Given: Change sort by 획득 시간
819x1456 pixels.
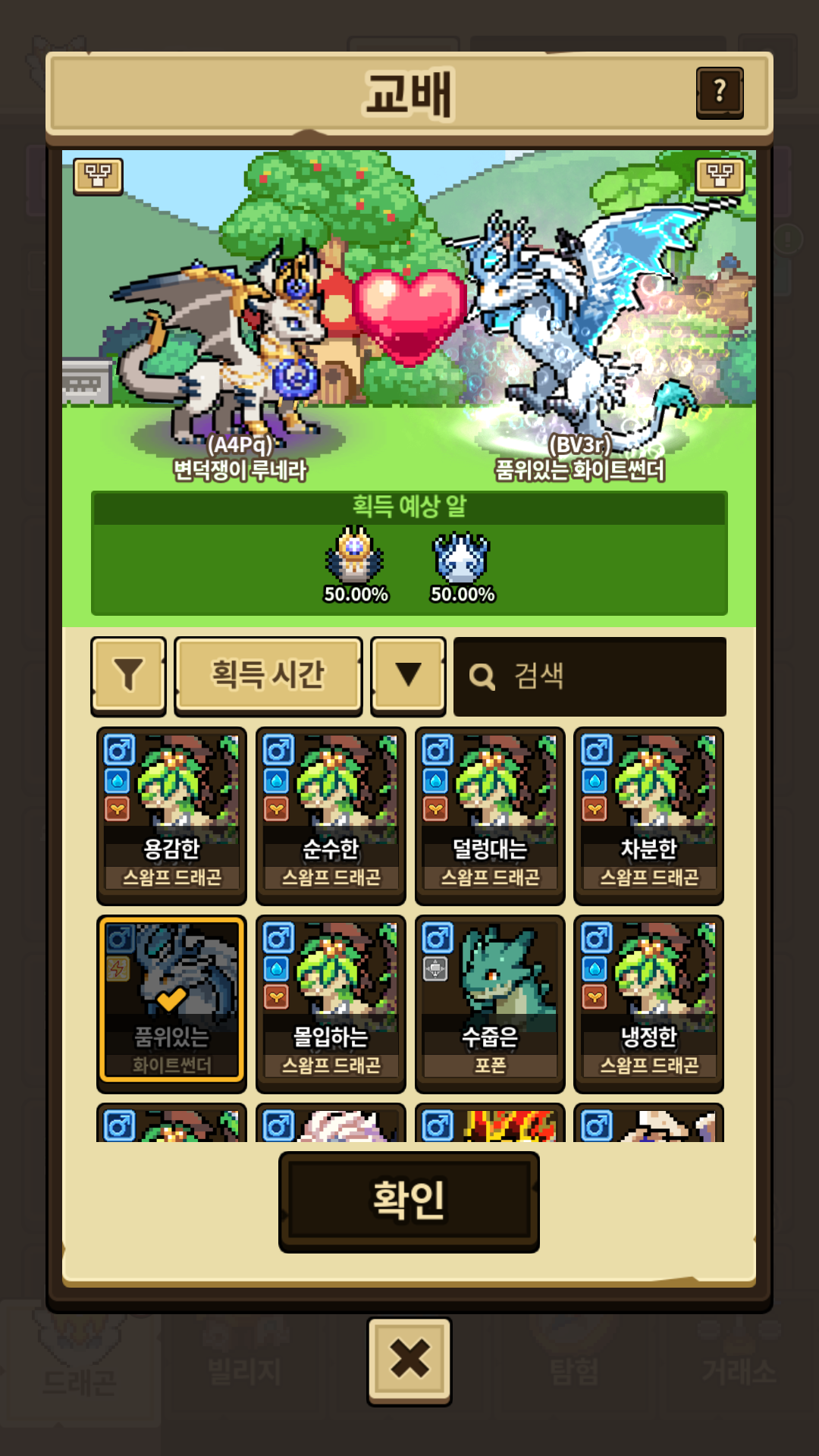Looking at the screenshot, I should click(268, 675).
